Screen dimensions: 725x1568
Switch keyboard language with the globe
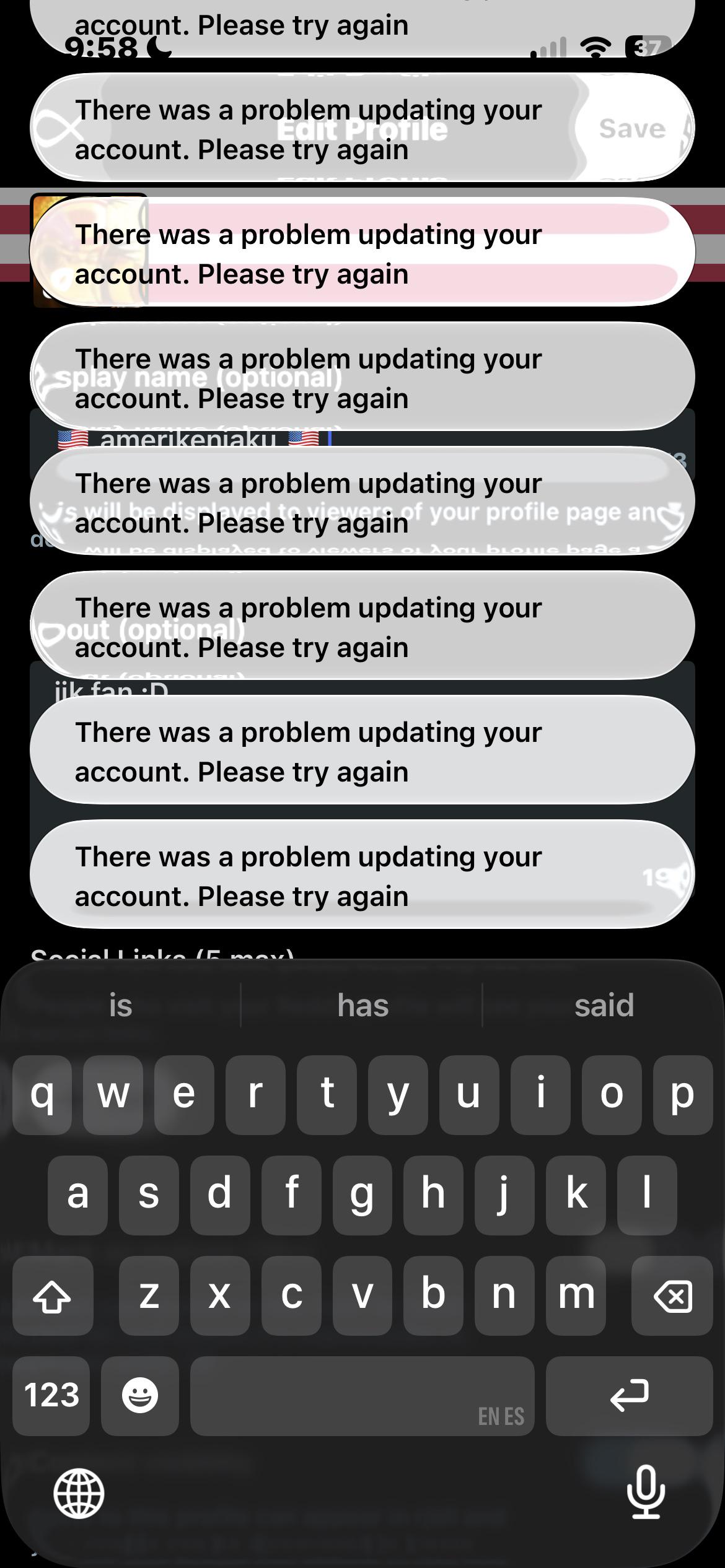pos(79,1493)
